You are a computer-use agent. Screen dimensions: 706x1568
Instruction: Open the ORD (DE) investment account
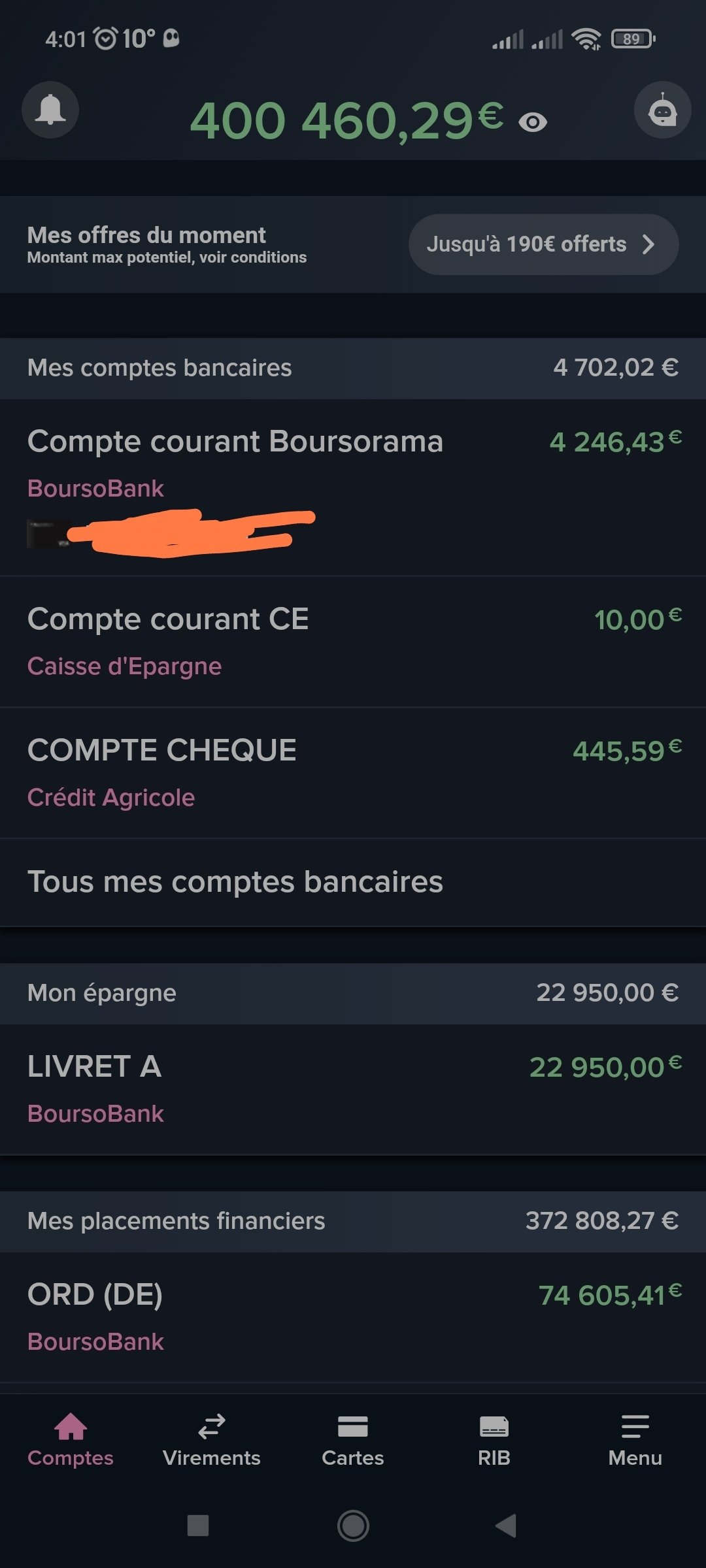(353, 1317)
